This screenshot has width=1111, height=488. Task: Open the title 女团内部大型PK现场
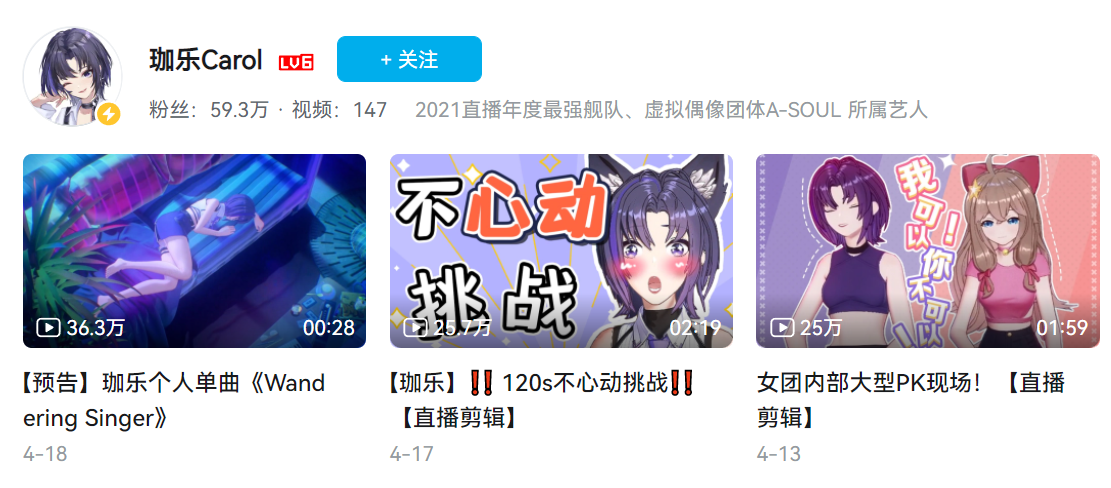(x=910, y=399)
